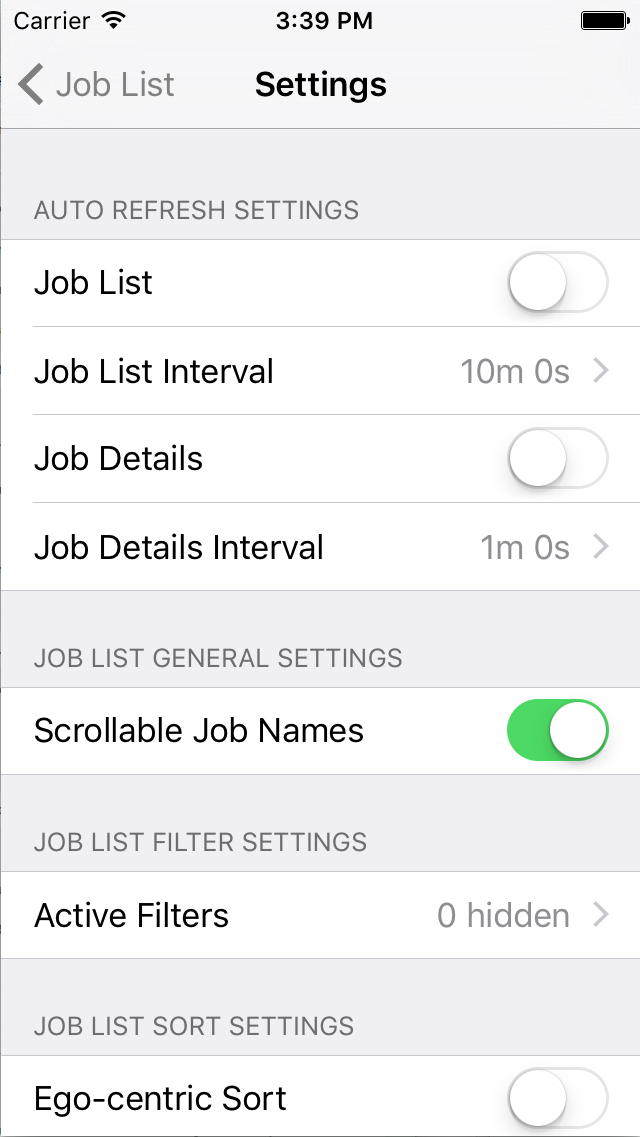Toggle Ego-centric Sort on
Screen dimensions: 640x1137
[557, 1098]
